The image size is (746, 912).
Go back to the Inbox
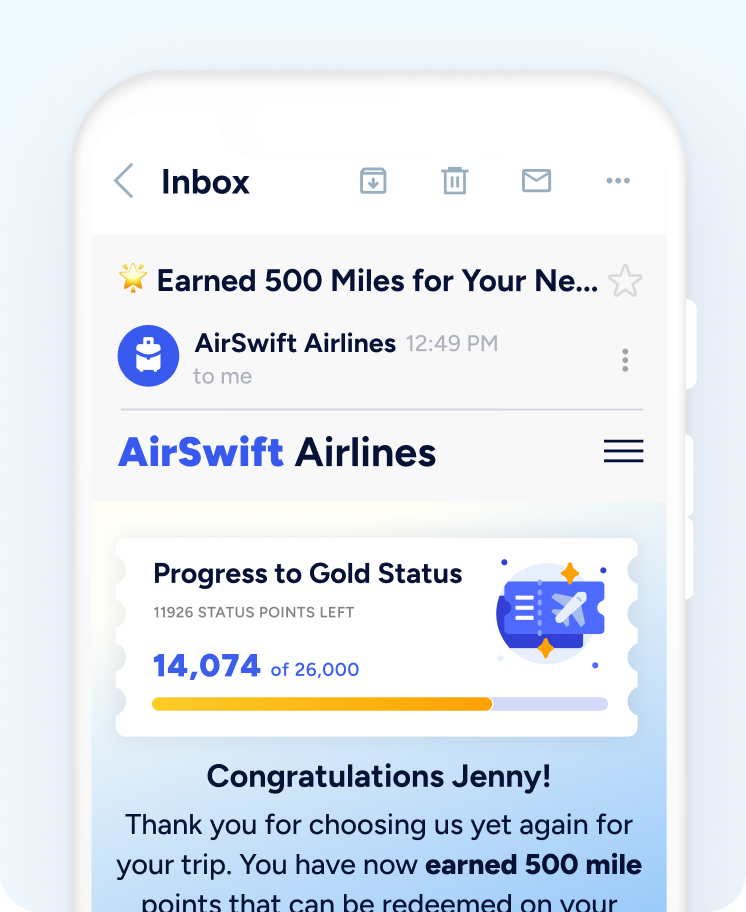pos(124,182)
